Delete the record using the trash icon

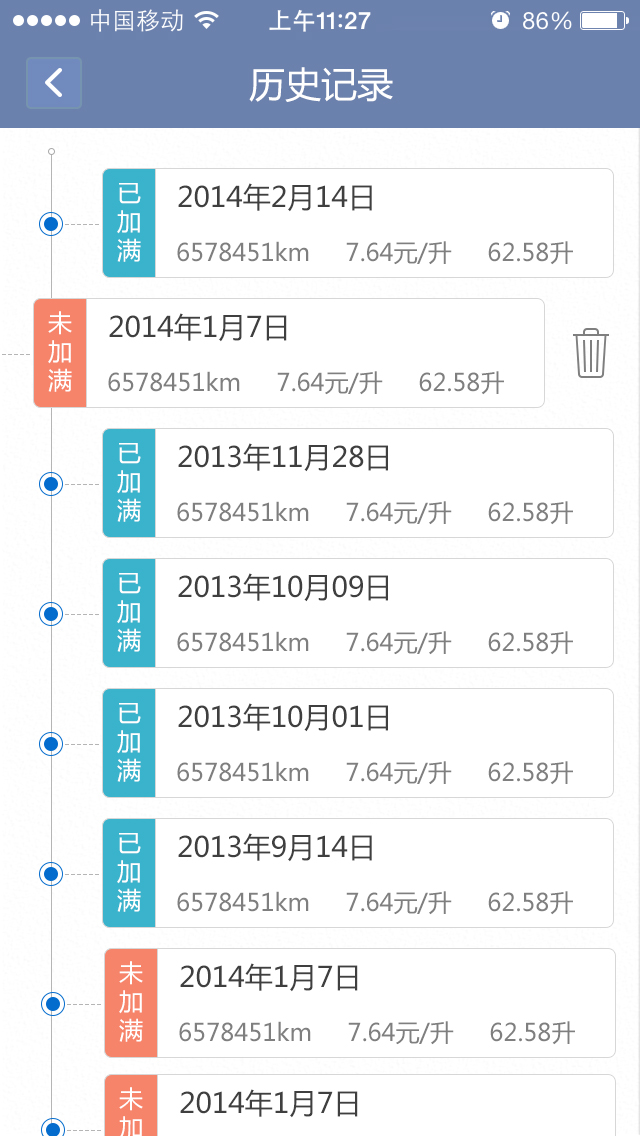click(x=591, y=353)
